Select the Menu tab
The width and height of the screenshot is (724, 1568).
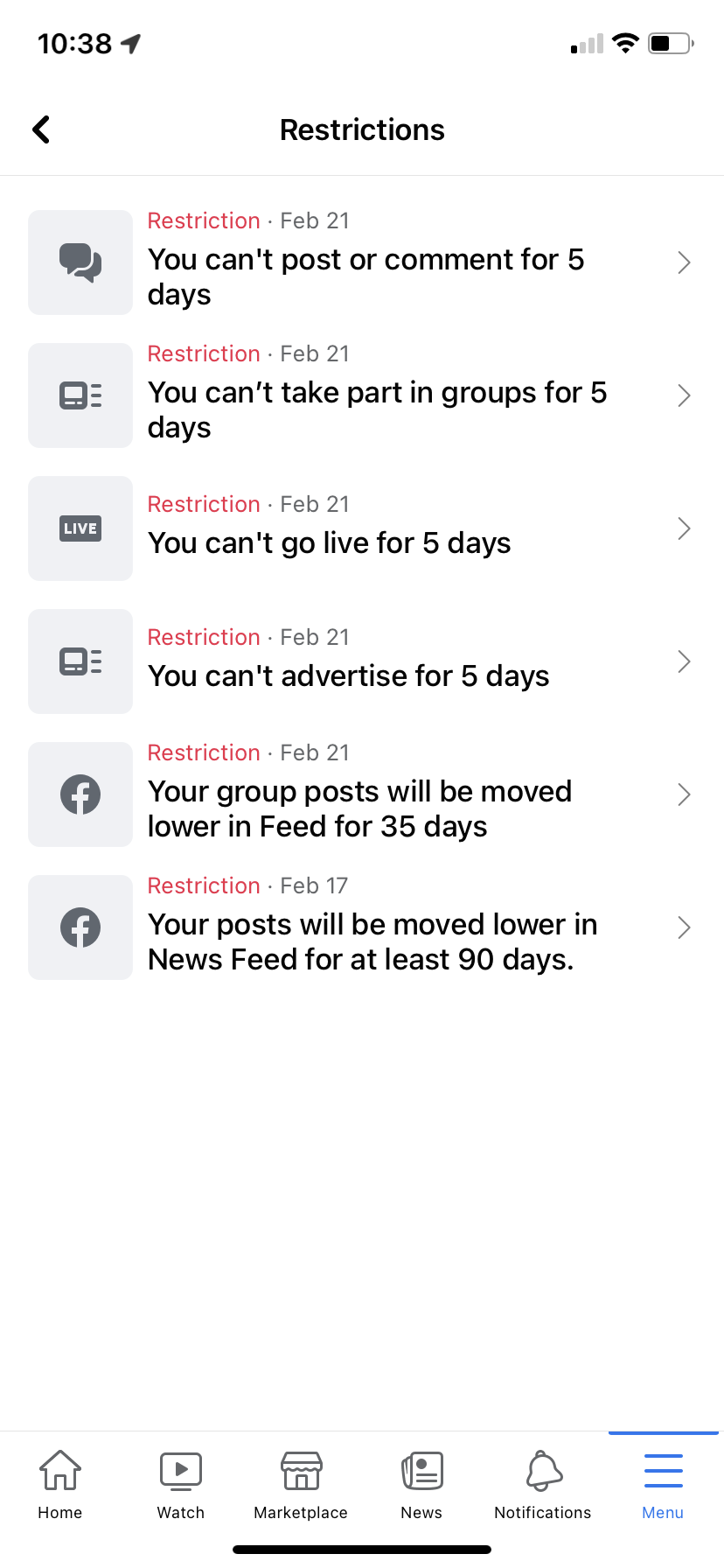pyautogui.click(x=663, y=1485)
